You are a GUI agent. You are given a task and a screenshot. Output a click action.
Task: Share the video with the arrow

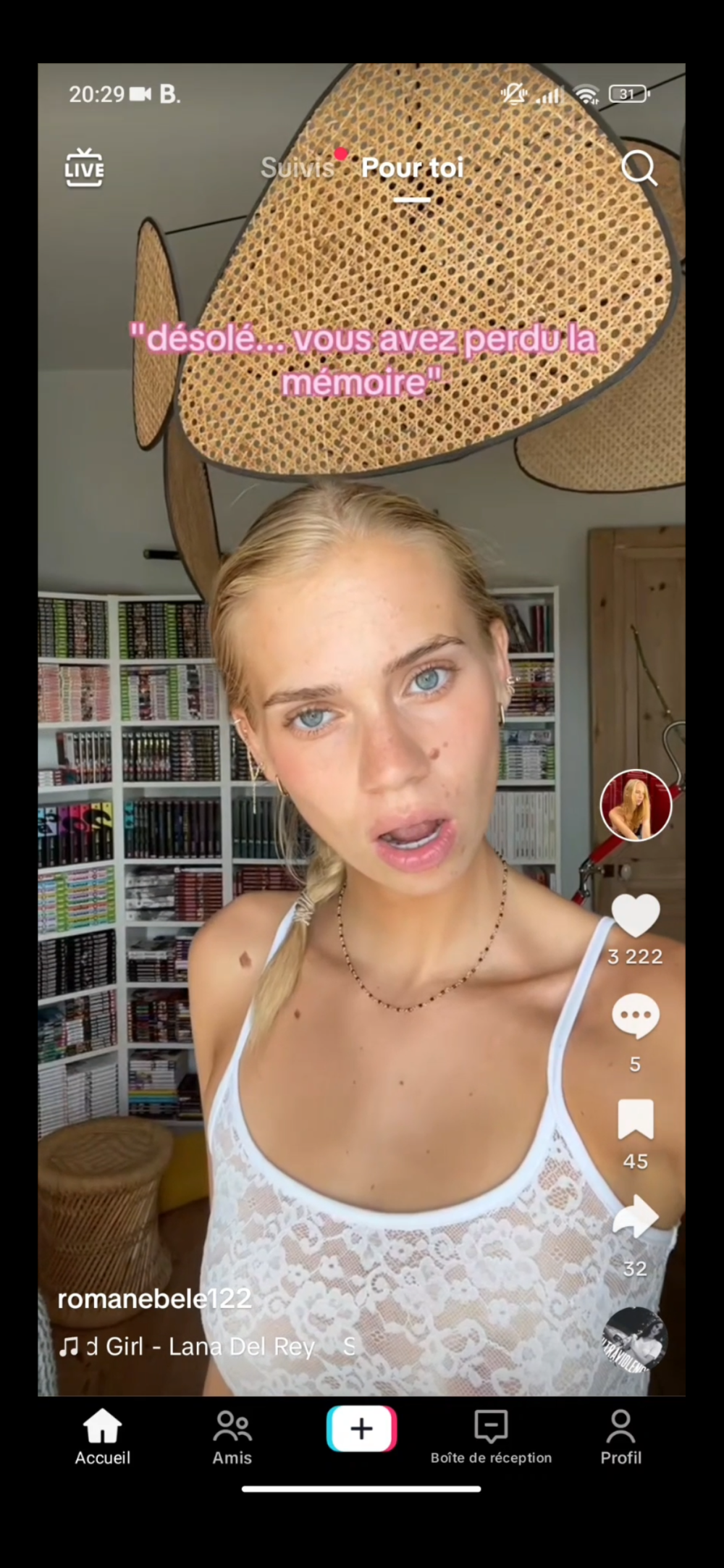coord(635,1218)
